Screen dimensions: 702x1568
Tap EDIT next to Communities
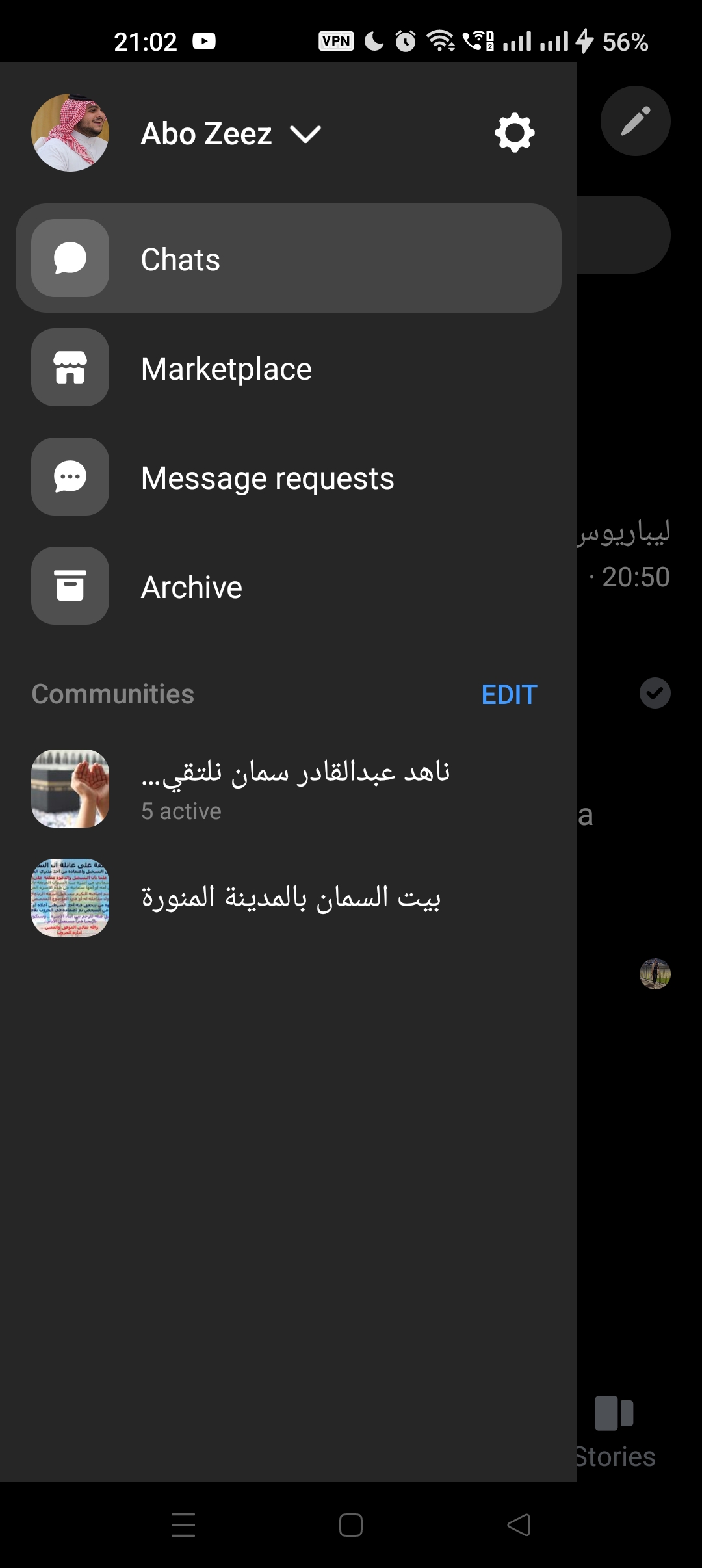tap(509, 694)
